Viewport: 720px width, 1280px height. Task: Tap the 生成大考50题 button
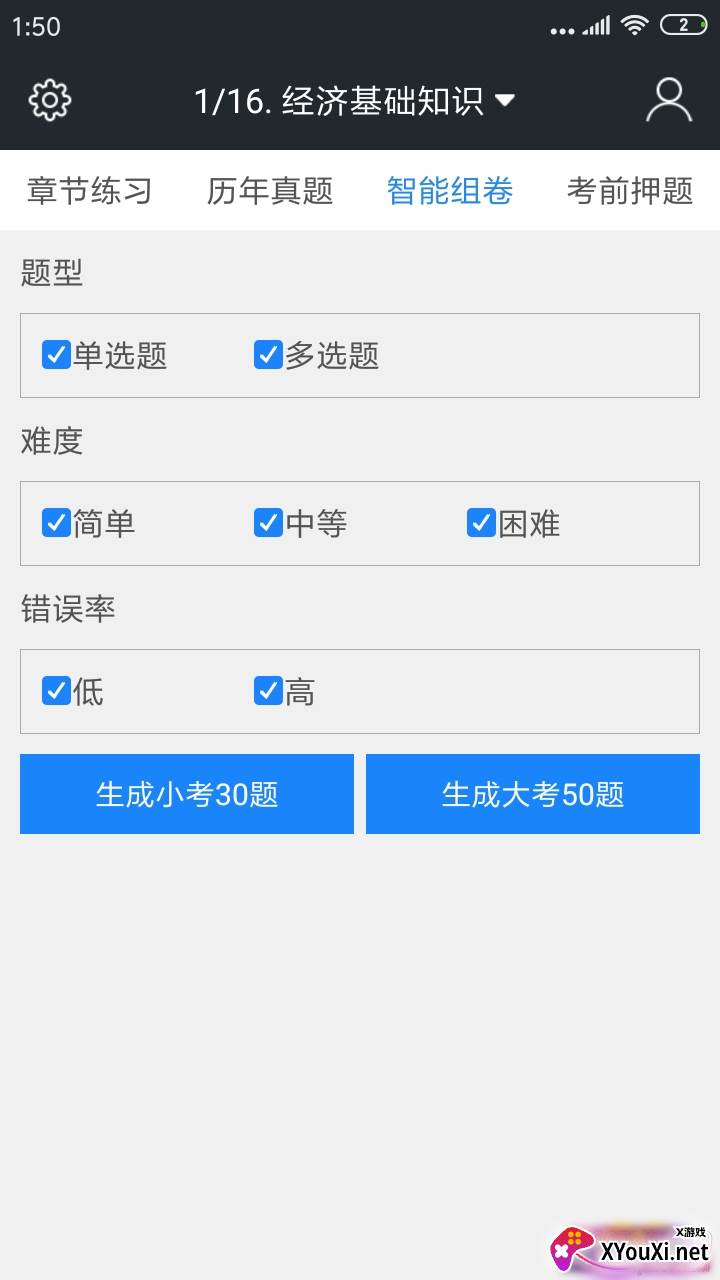pyautogui.click(x=532, y=793)
